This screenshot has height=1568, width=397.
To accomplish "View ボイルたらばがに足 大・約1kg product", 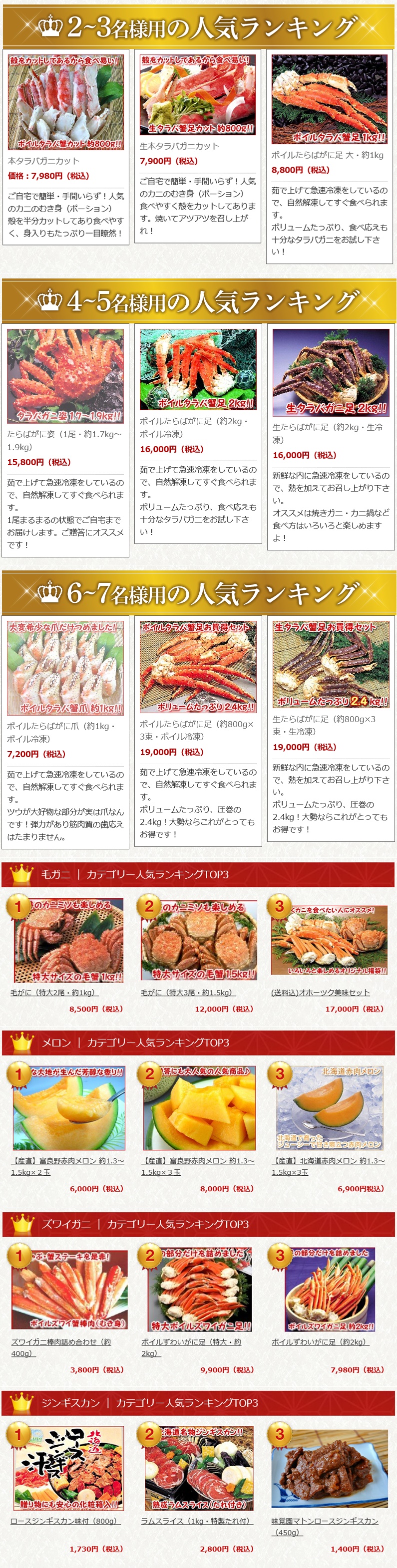I will coord(329,100).
